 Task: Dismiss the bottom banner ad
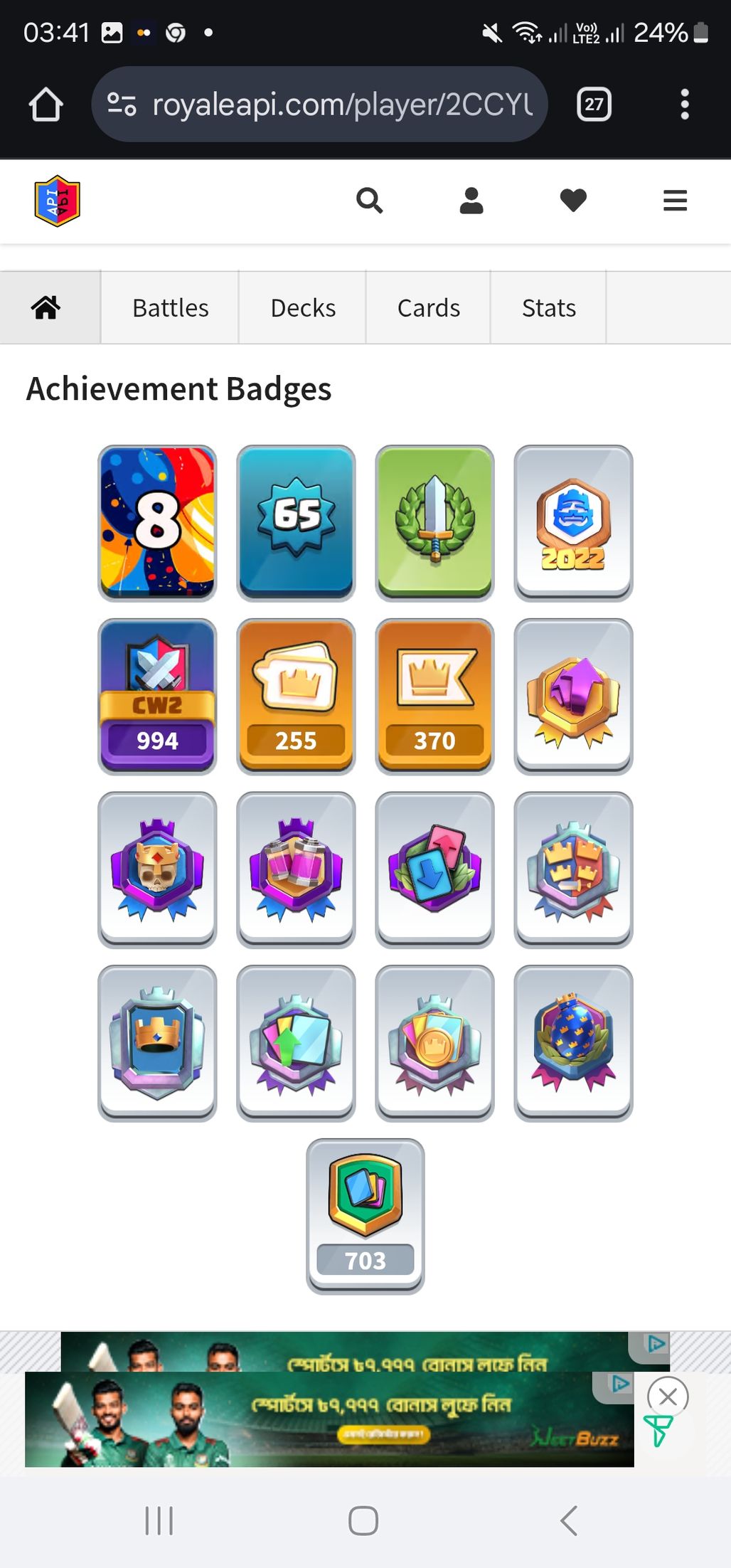pyautogui.click(x=667, y=1397)
